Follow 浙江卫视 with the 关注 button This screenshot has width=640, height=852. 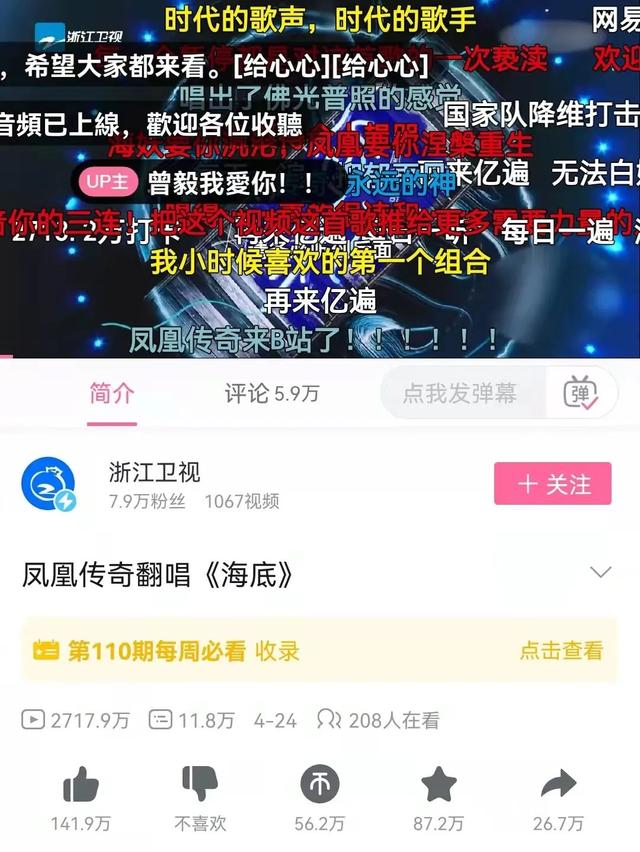(x=552, y=484)
